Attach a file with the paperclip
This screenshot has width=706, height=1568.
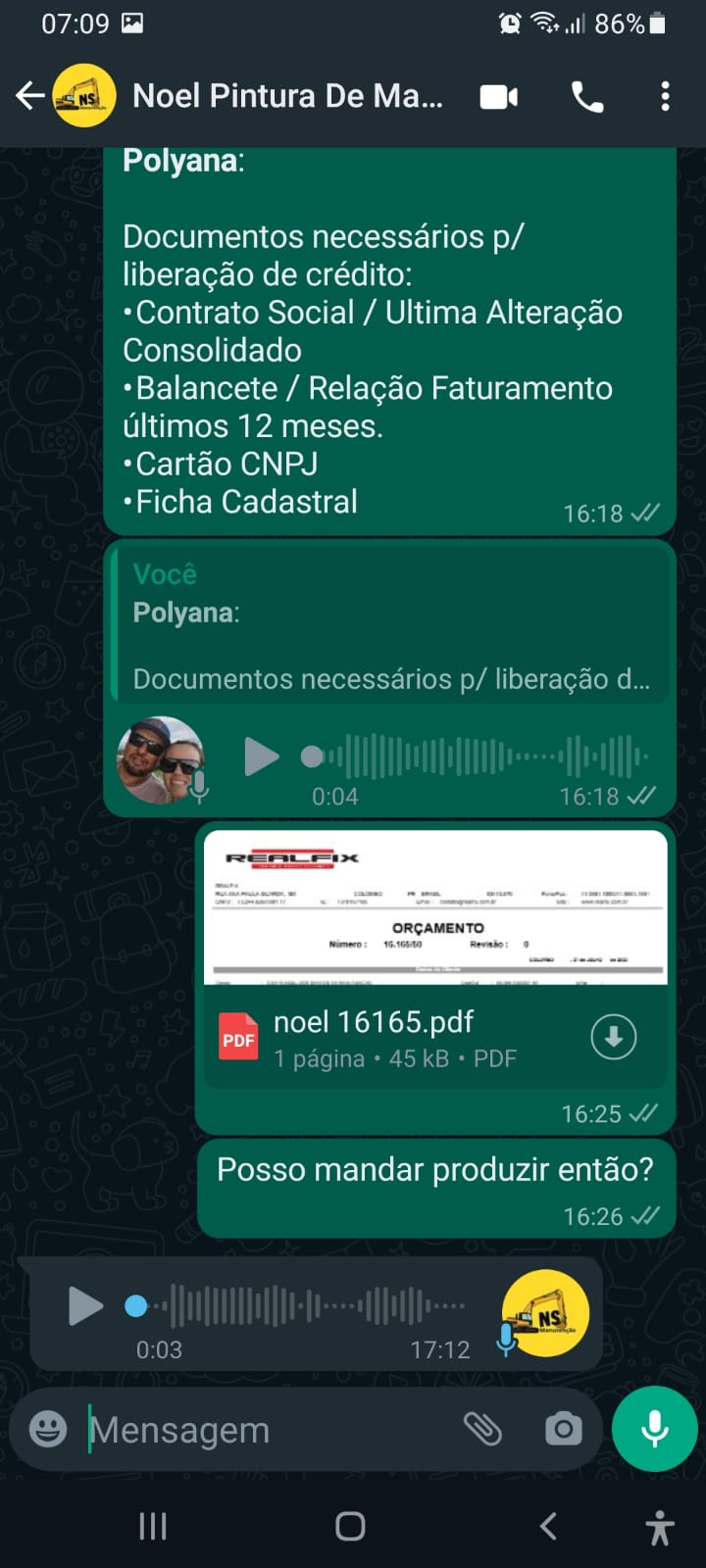(x=482, y=1429)
